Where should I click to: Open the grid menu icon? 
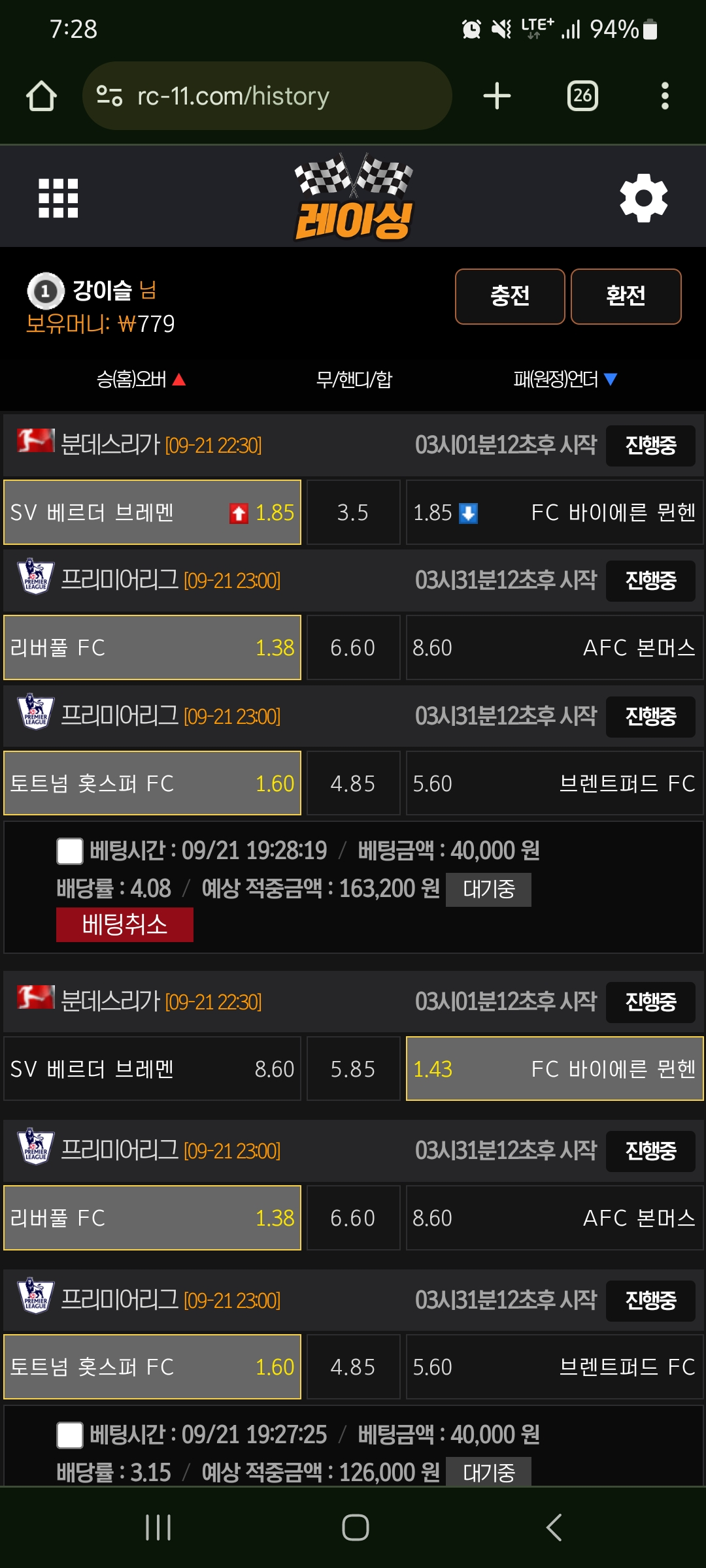click(x=58, y=198)
